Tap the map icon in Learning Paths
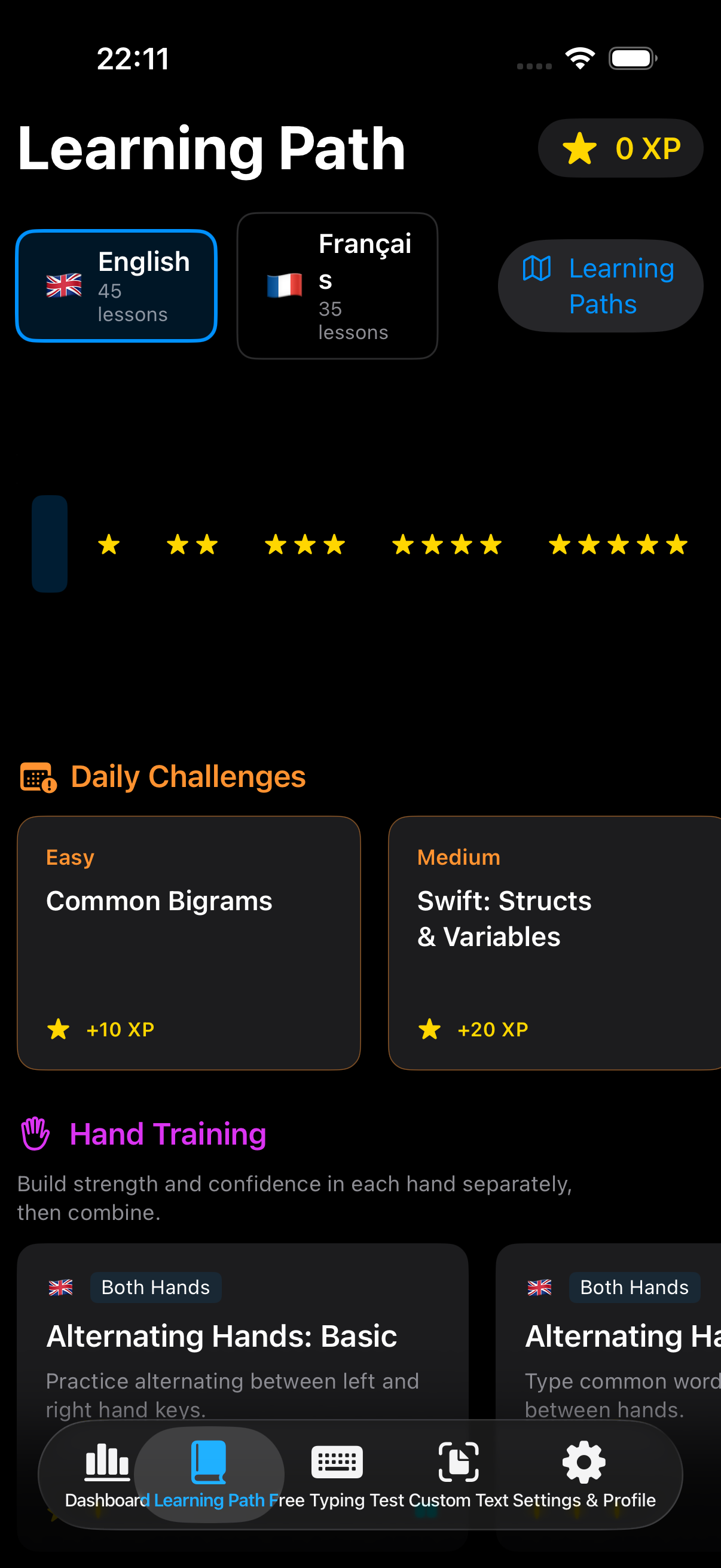721x1568 pixels. coord(537,269)
